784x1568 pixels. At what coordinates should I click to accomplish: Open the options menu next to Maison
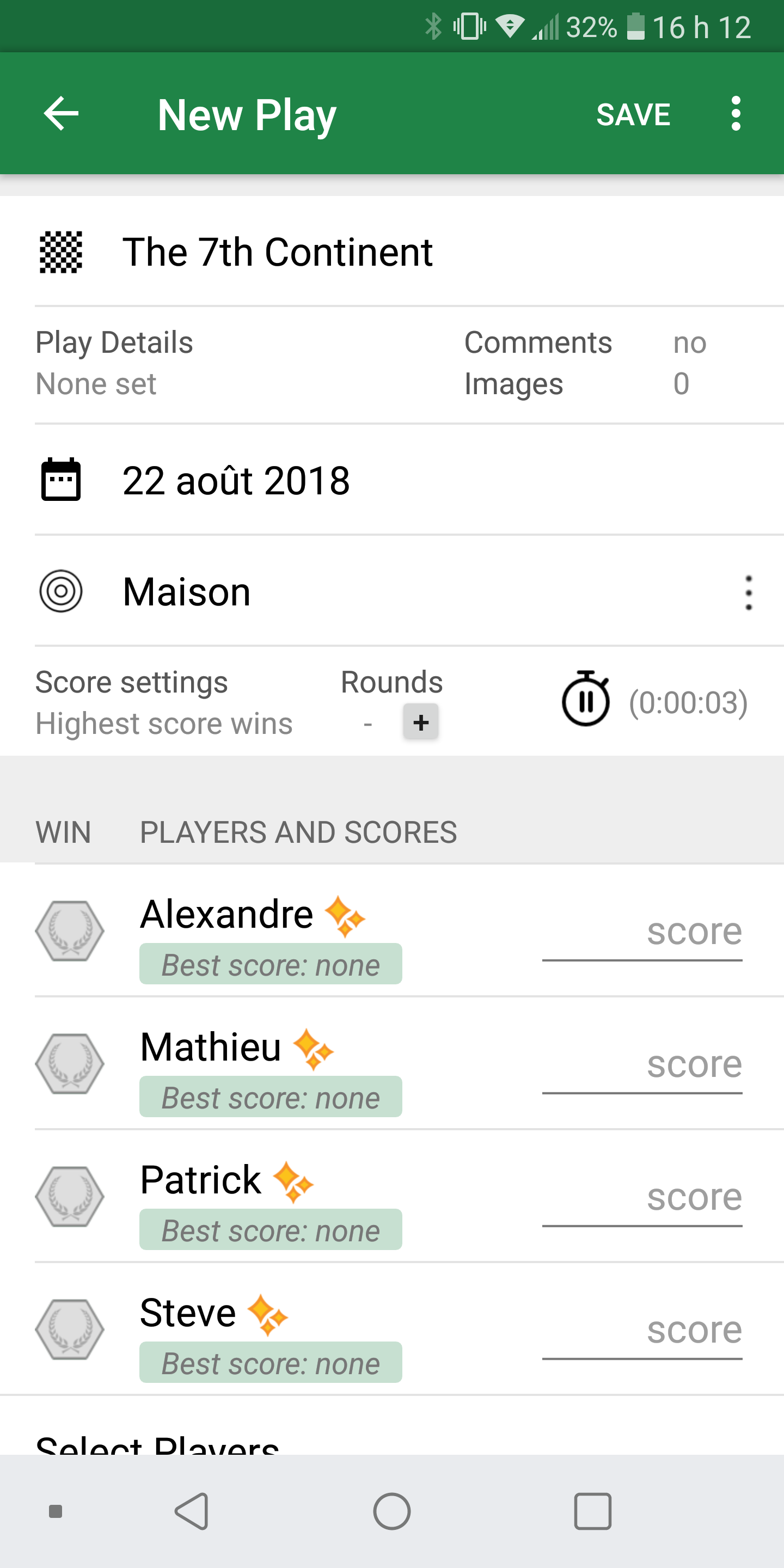748,592
